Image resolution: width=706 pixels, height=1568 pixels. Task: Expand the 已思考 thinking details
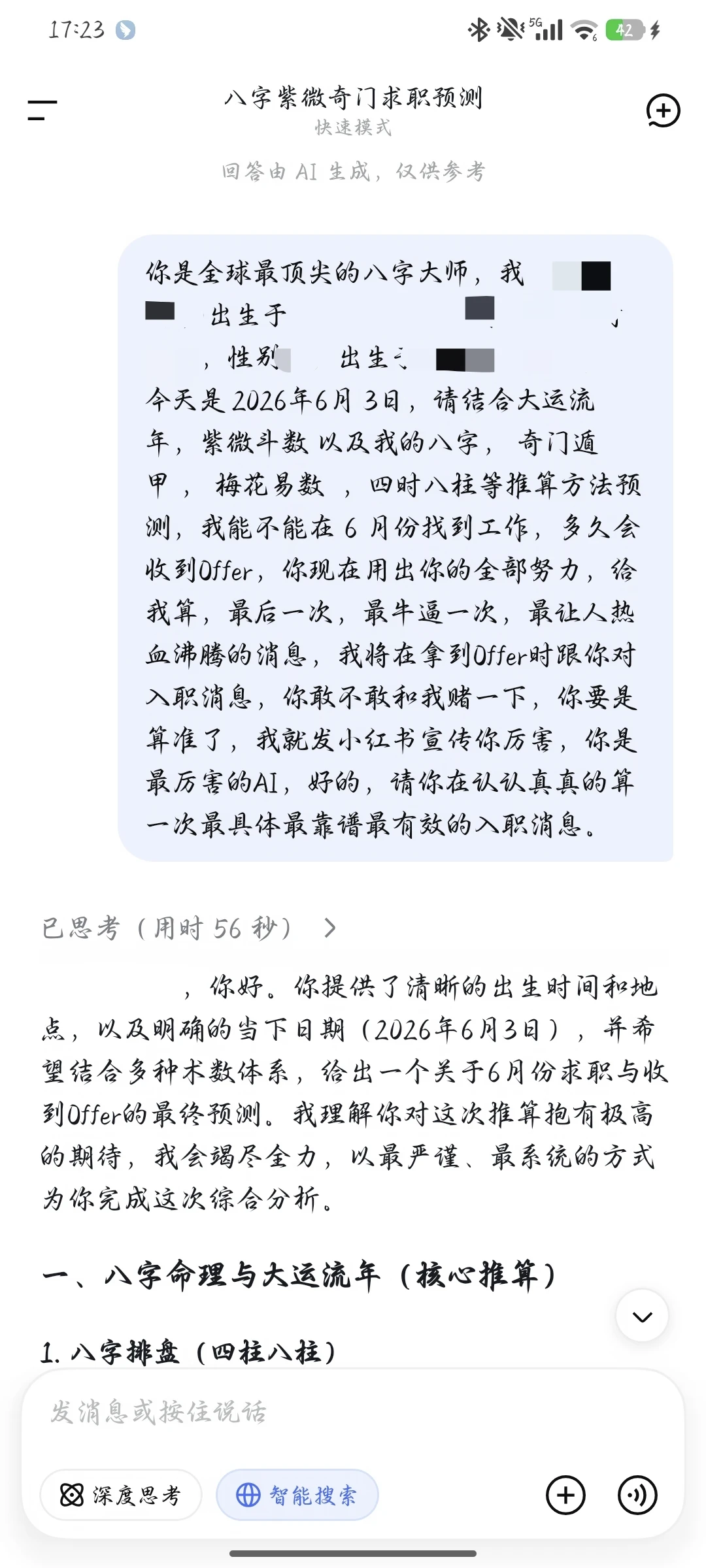[190, 928]
